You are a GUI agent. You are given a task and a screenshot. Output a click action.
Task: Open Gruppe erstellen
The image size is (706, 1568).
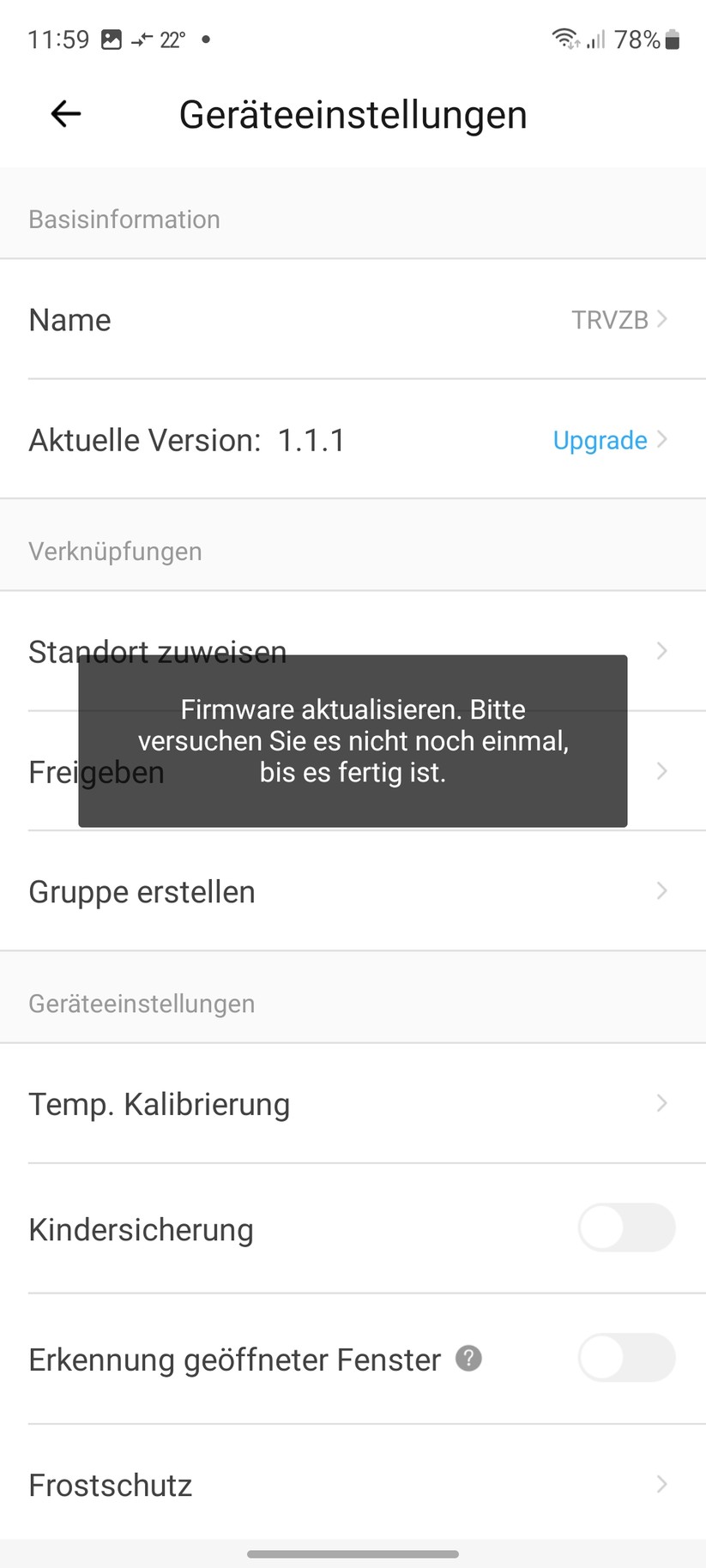click(353, 892)
